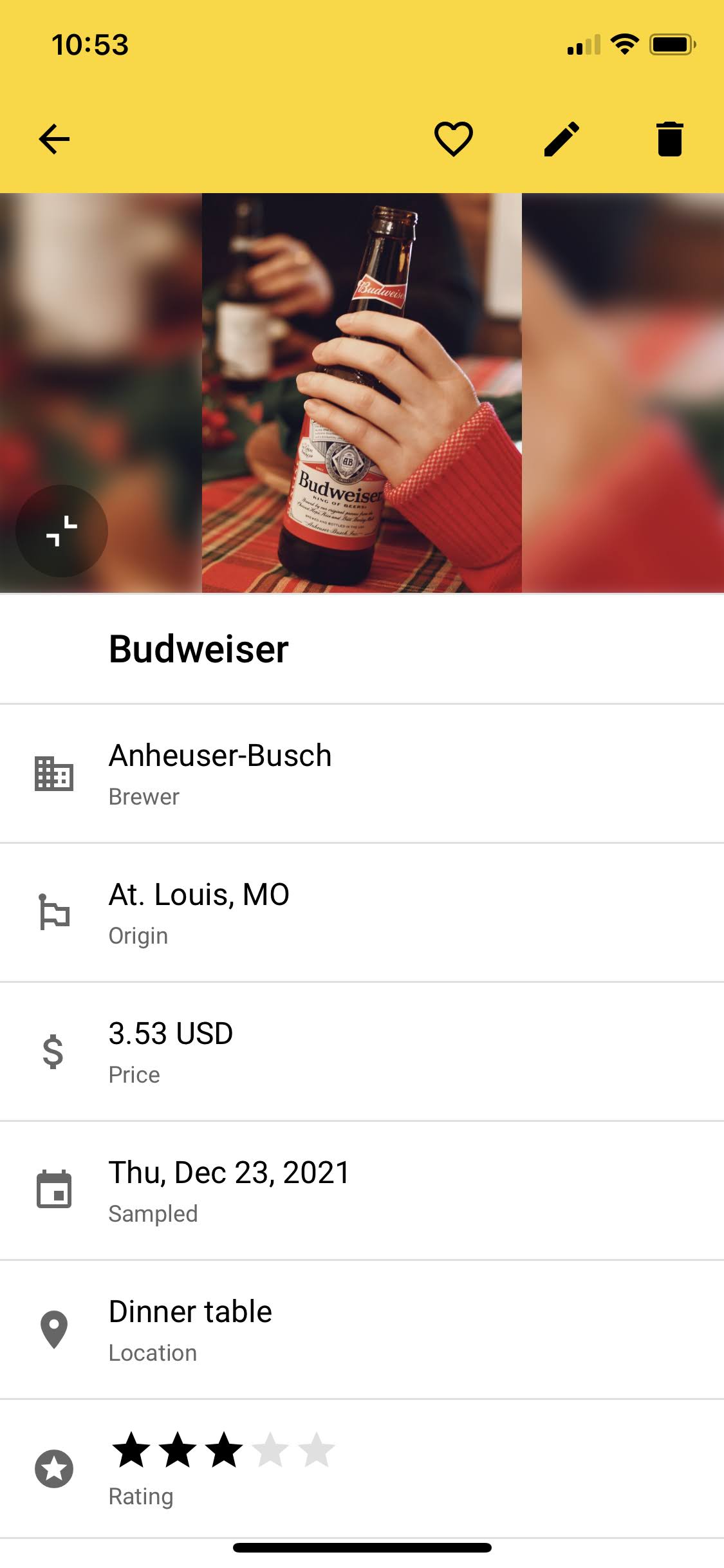Screen dimensions: 724x1568
Task: Tap the photo expand/collapse button
Action: (x=62, y=531)
